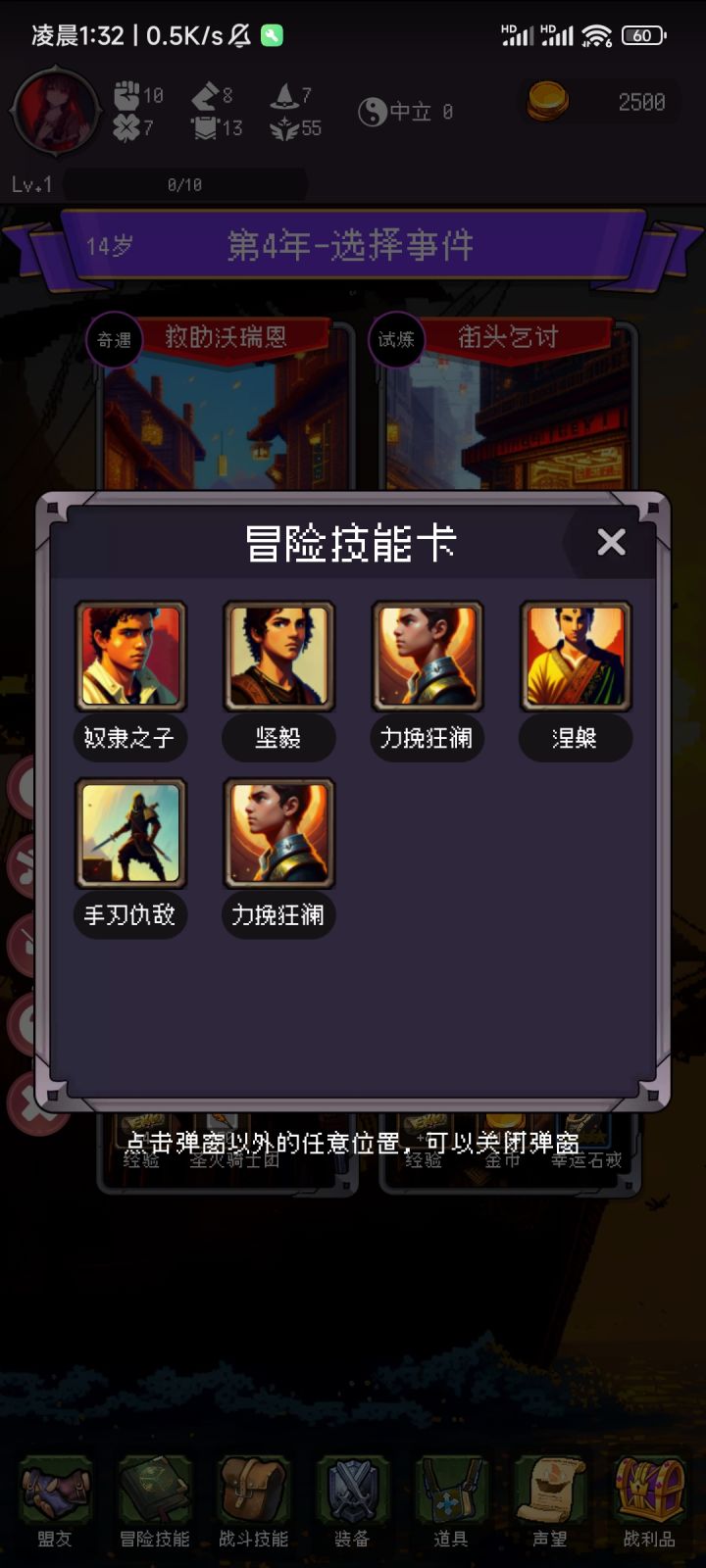Choose the 街头乞讨 trial event card
706x1568 pixels.
point(510,412)
